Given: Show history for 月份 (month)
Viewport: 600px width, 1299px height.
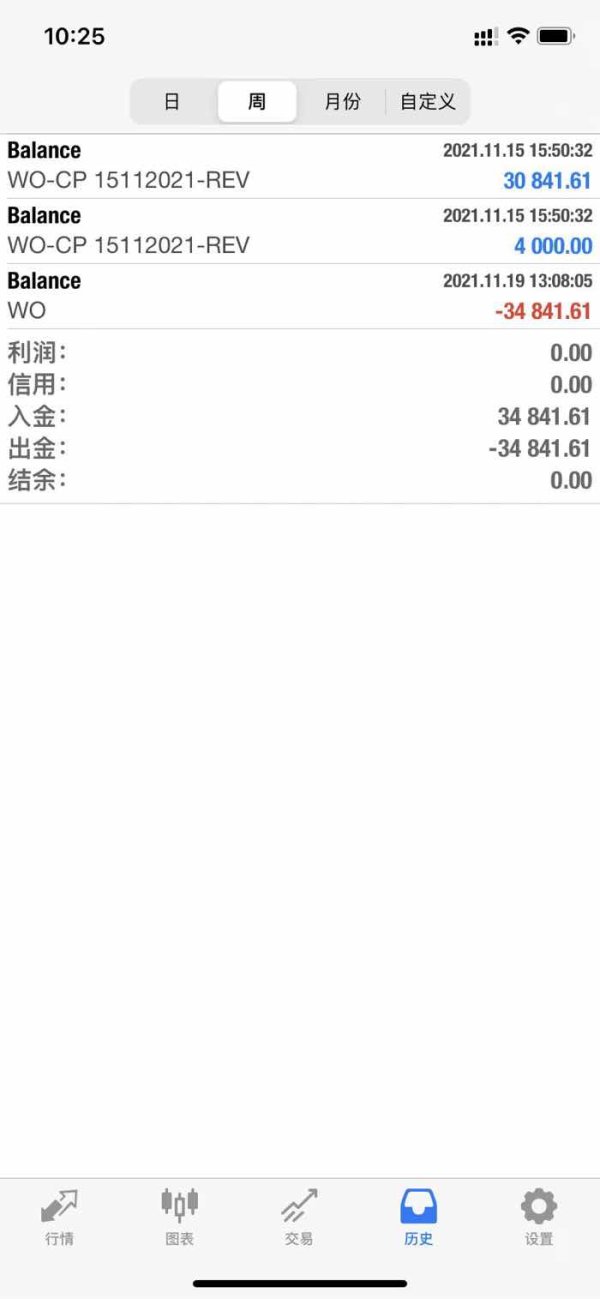Looking at the screenshot, I should click(x=342, y=102).
